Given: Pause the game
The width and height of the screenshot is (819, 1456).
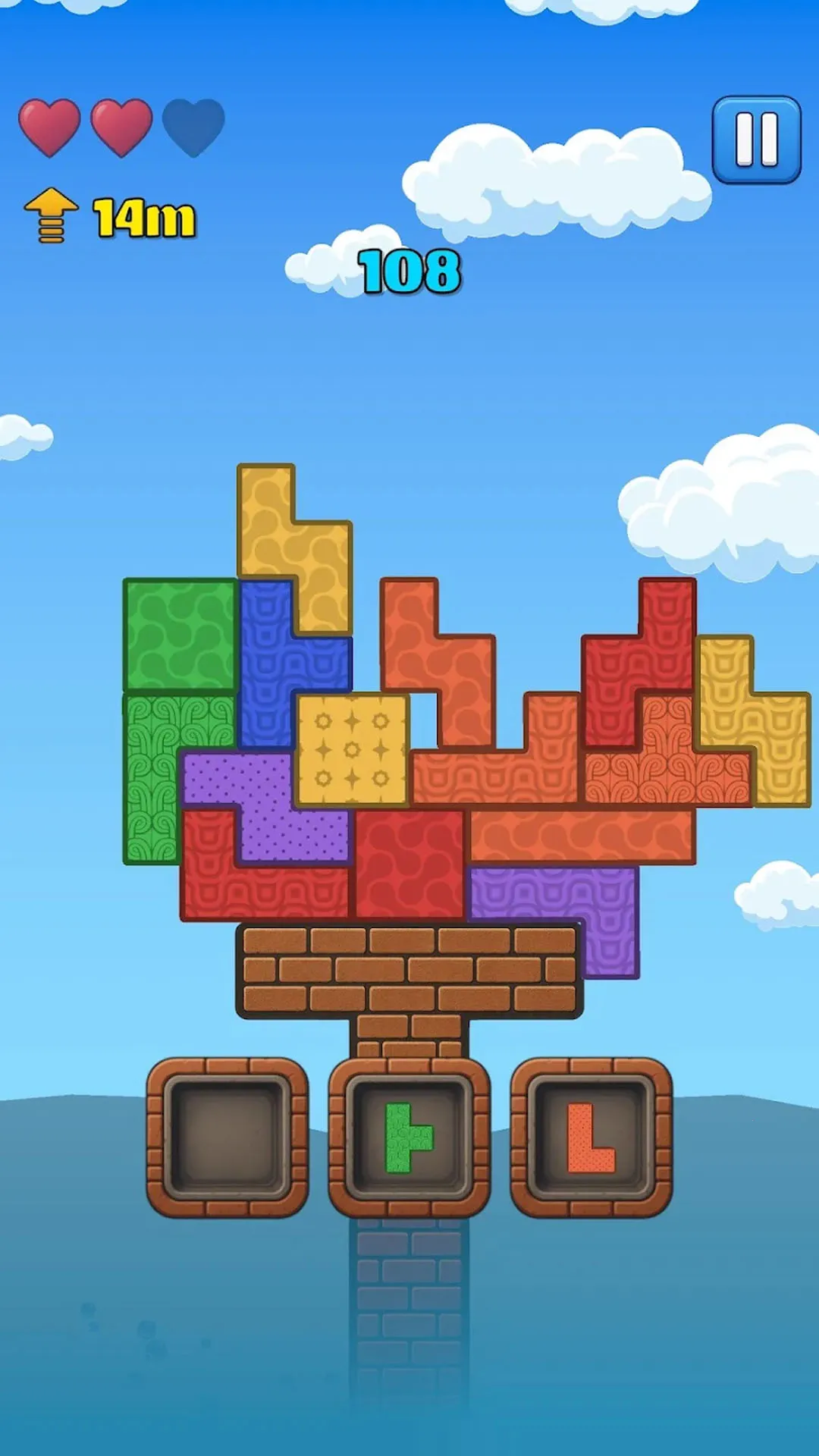Looking at the screenshot, I should point(756,140).
